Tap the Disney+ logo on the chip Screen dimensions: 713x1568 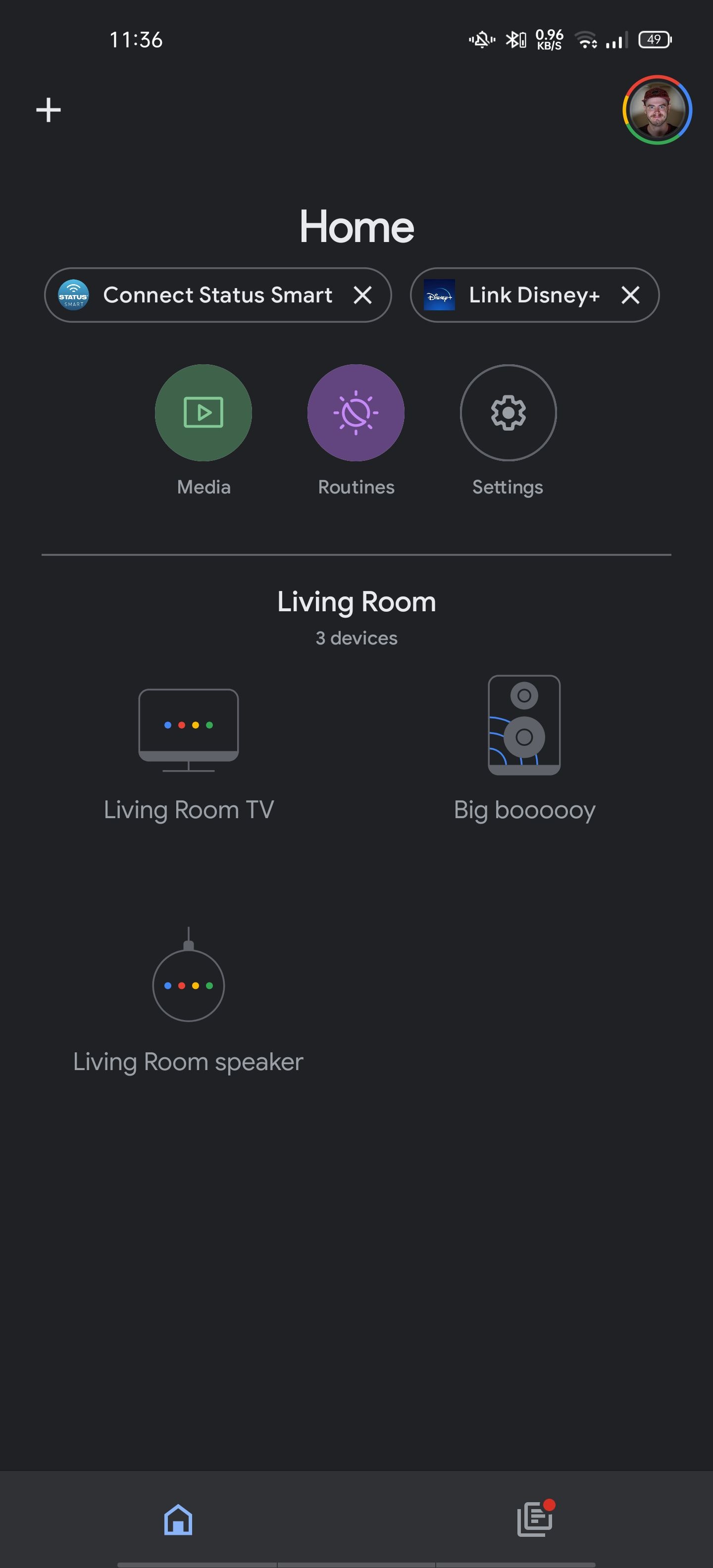[x=440, y=295]
